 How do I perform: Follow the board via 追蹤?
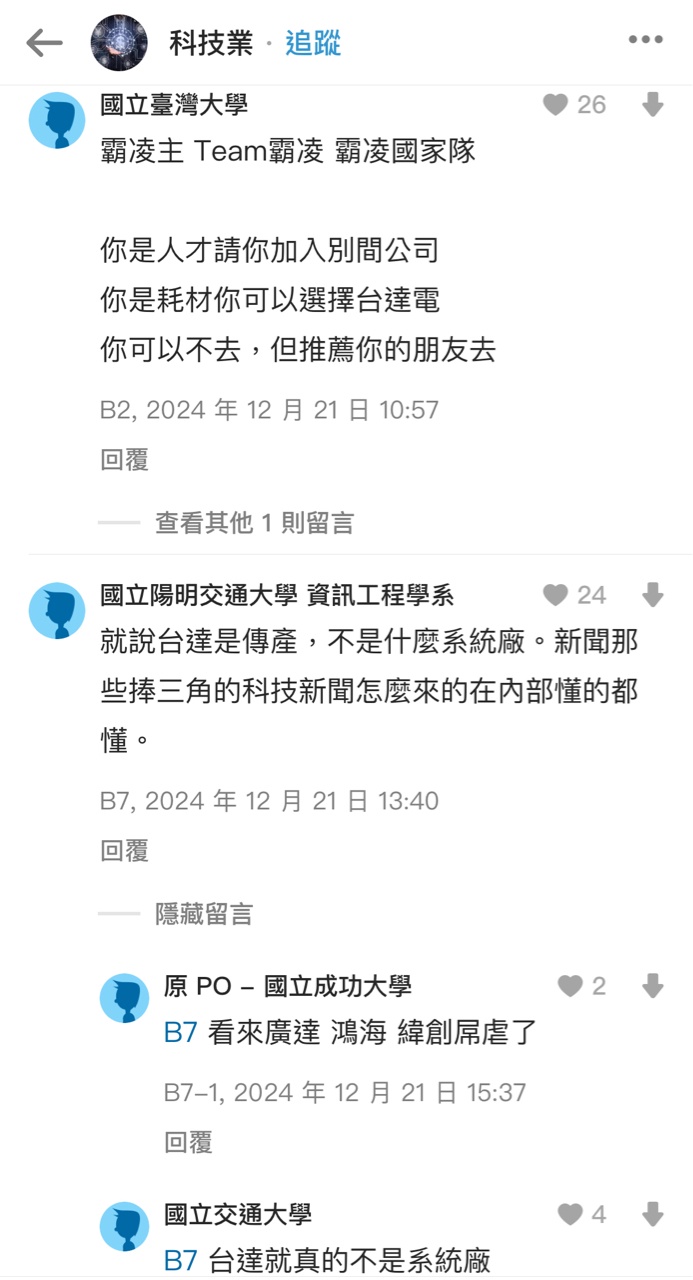(x=313, y=43)
